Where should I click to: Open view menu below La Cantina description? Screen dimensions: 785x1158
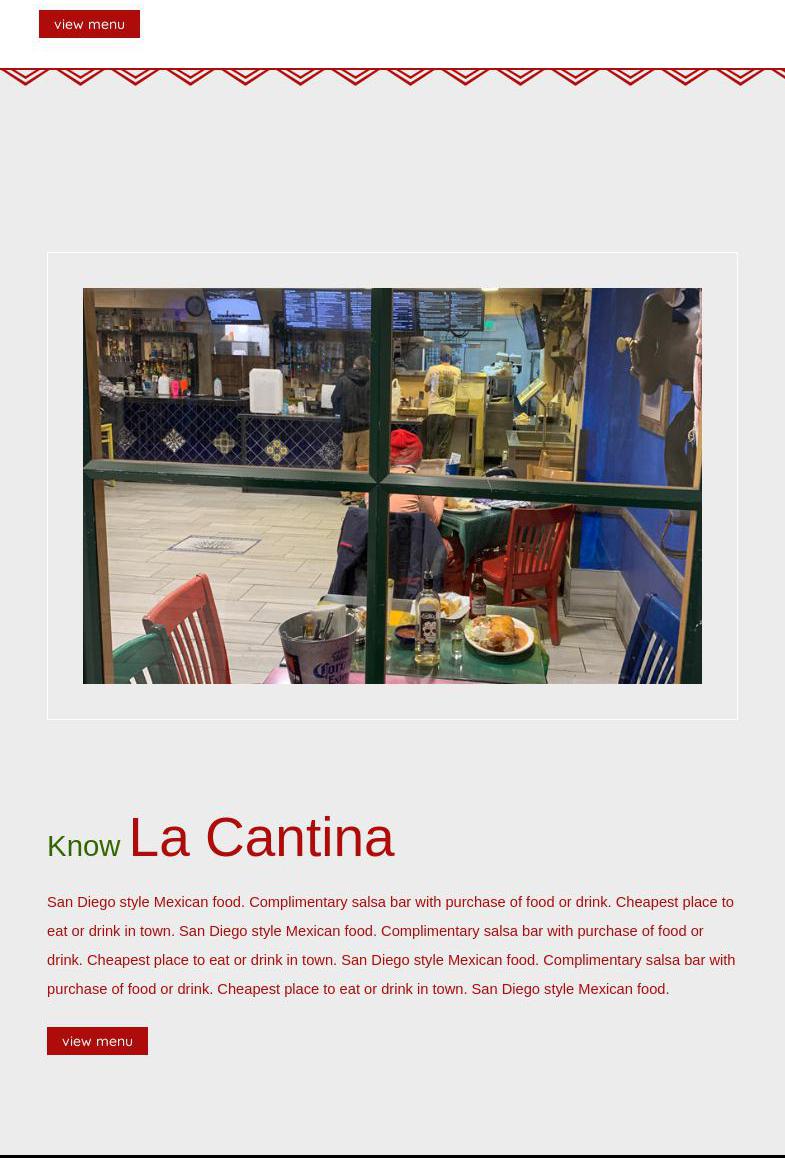point(97,1041)
